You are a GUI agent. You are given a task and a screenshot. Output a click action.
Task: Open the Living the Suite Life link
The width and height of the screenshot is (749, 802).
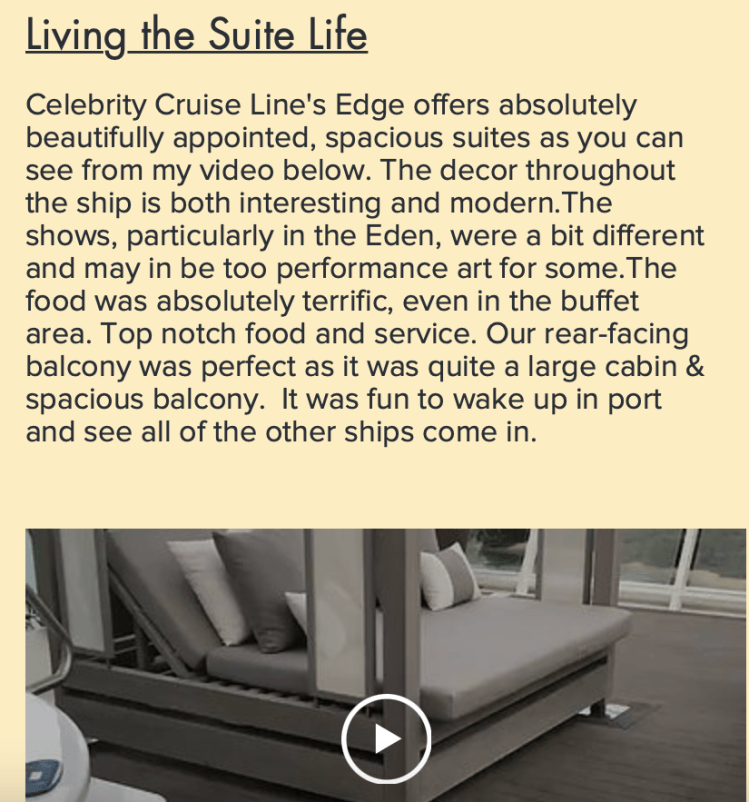tap(196, 35)
